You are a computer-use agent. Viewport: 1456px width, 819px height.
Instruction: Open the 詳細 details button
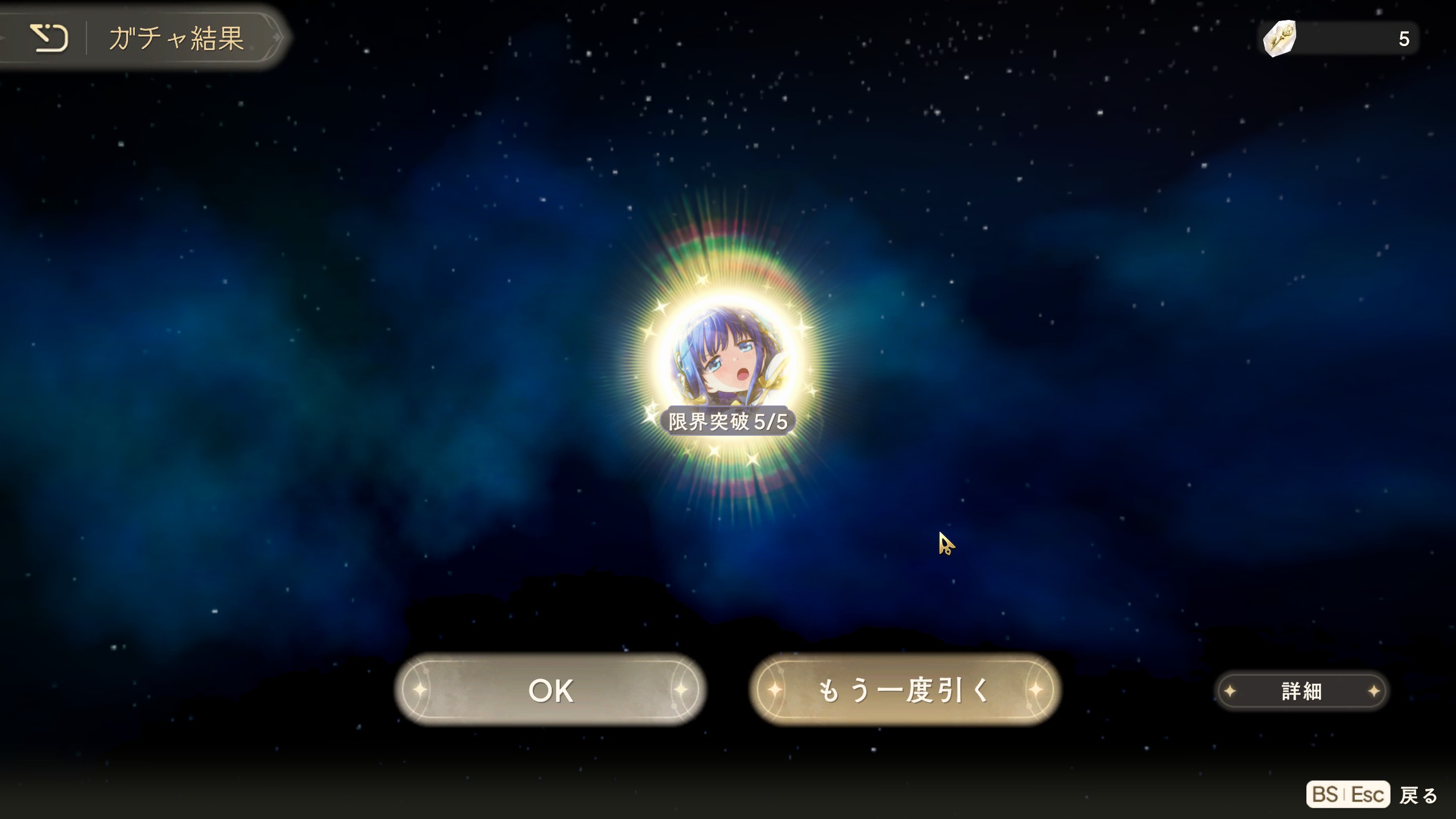(x=1301, y=692)
